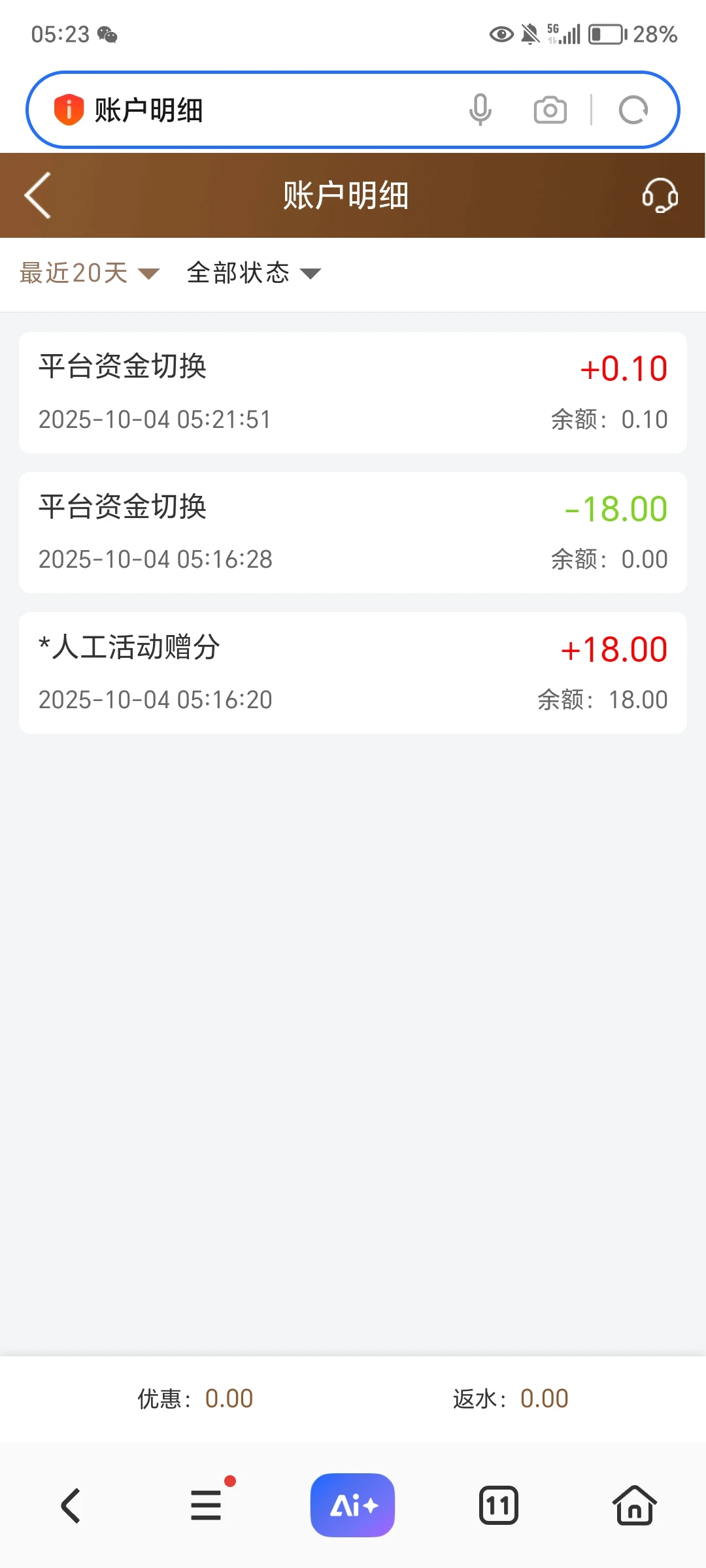Tap the address bar input field
This screenshot has width=706, height=1568.
coord(261,109)
